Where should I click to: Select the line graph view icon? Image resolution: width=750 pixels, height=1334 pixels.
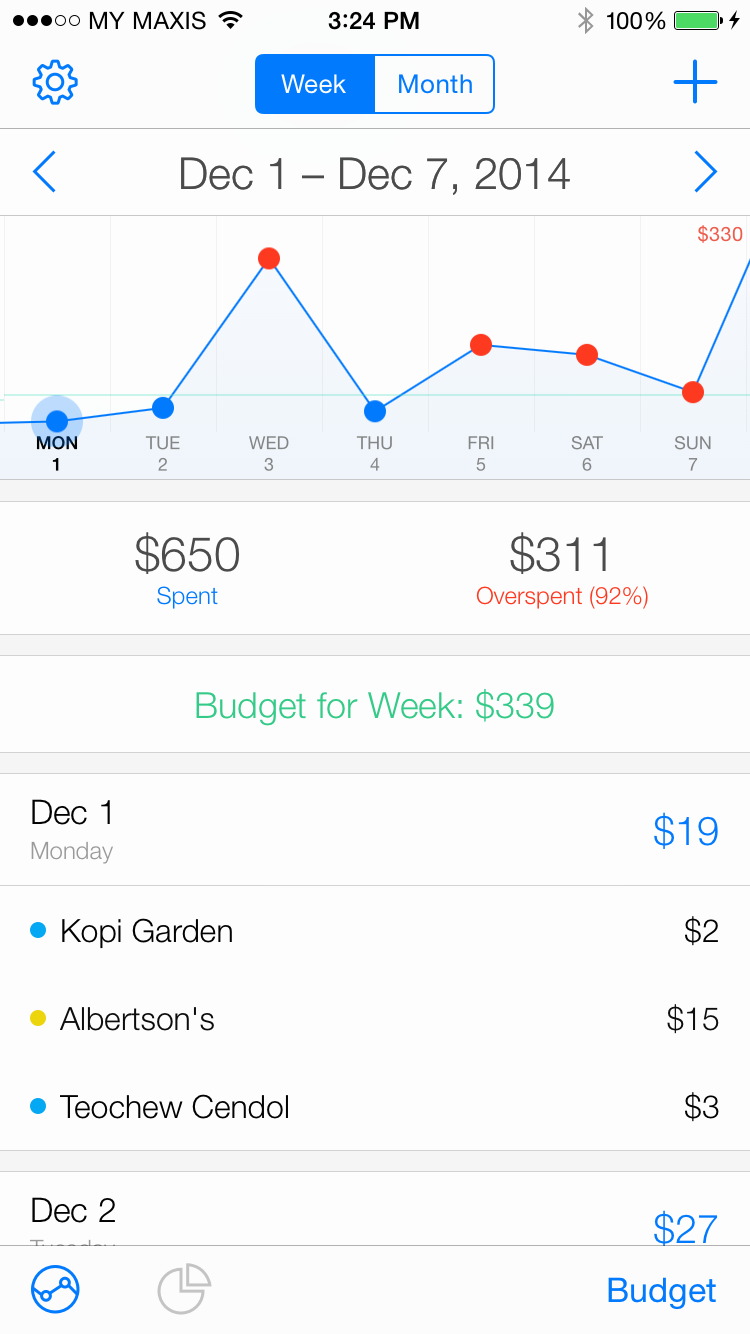coord(55,1290)
